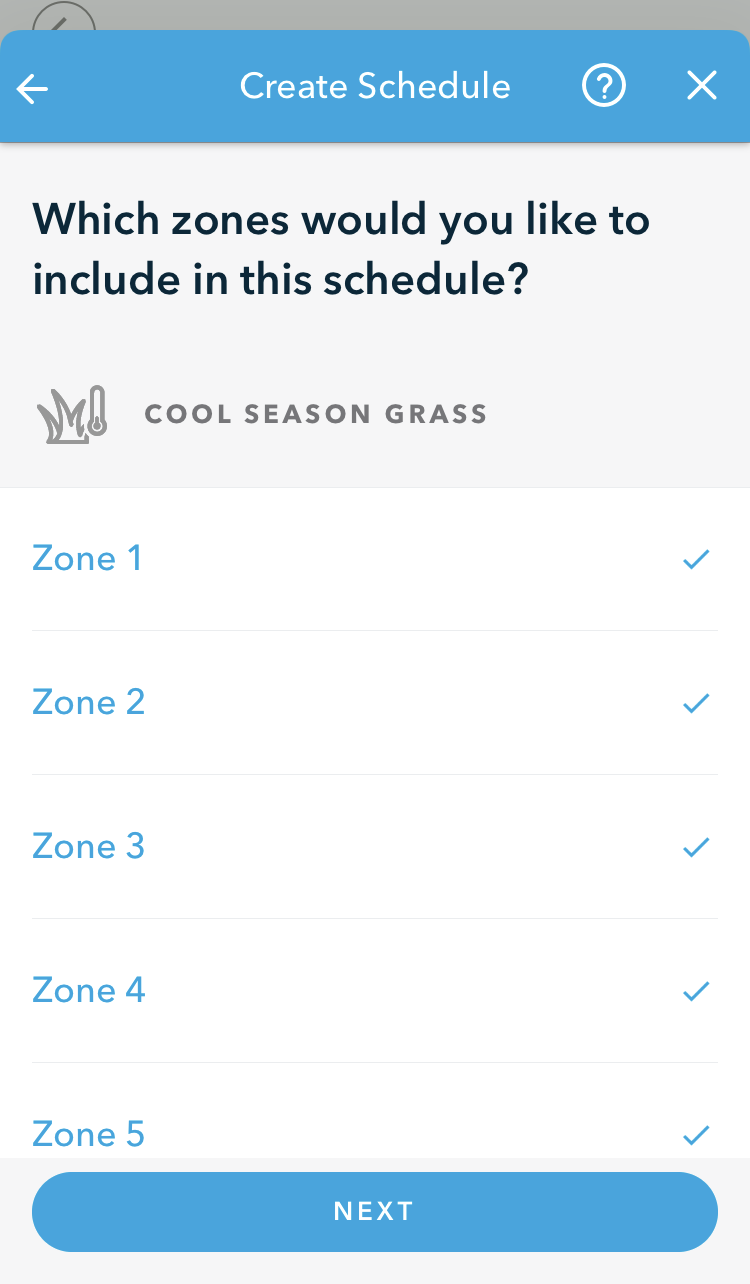Click the back arrow icon
The image size is (750, 1284).
(x=31, y=87)
